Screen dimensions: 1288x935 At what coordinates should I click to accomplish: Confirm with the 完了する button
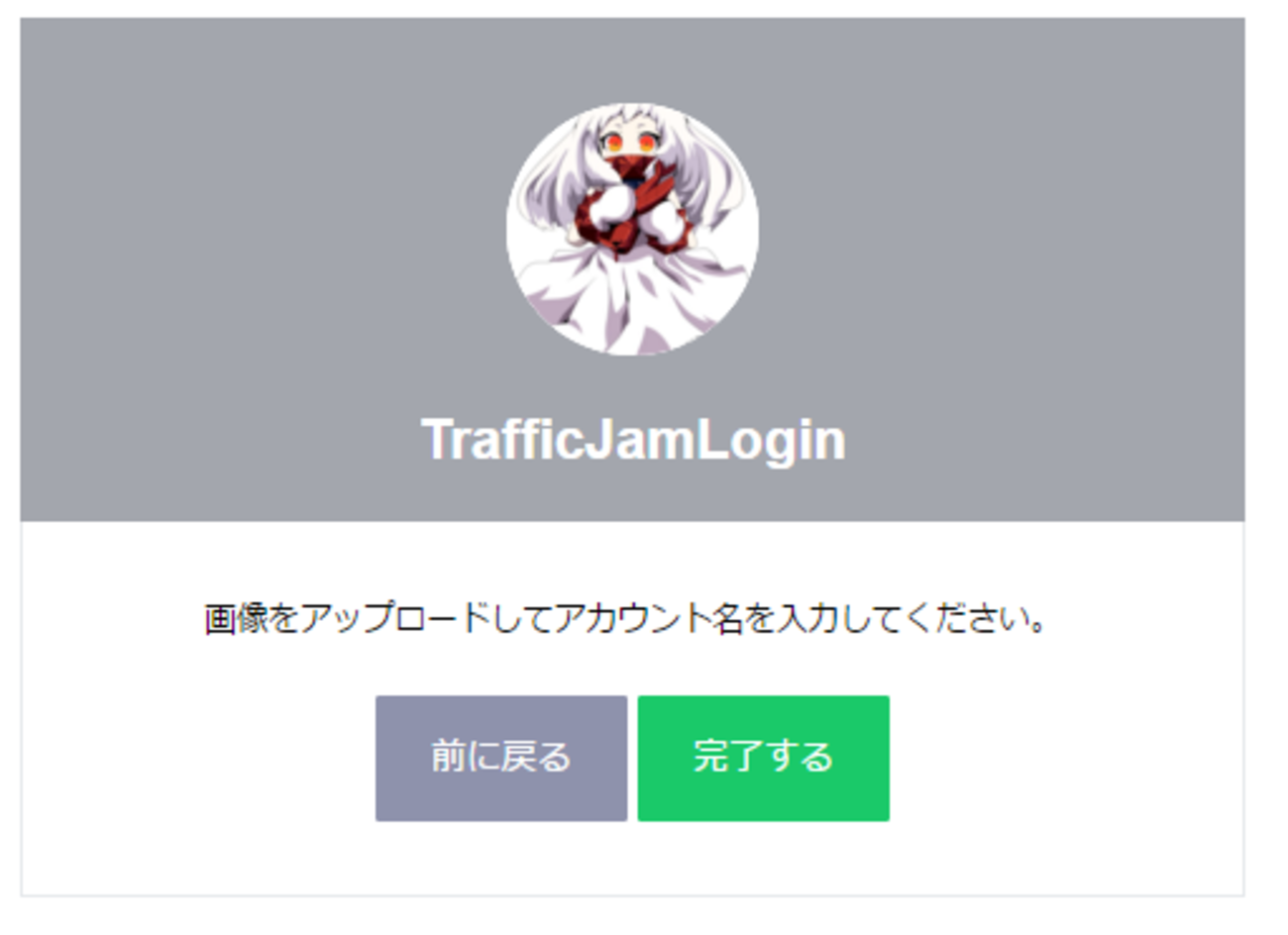coord(763,758)
